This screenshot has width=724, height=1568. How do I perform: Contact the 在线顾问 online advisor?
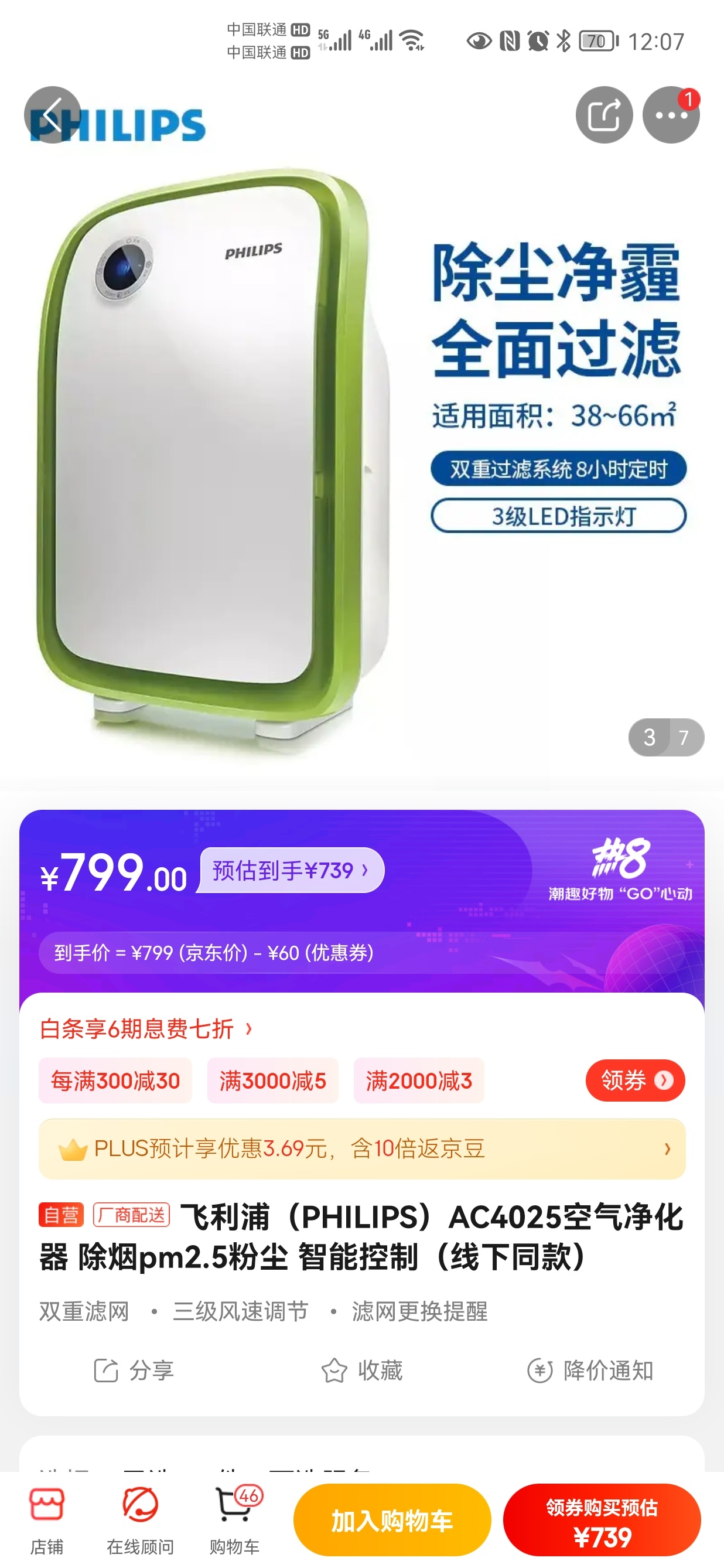141,1519
